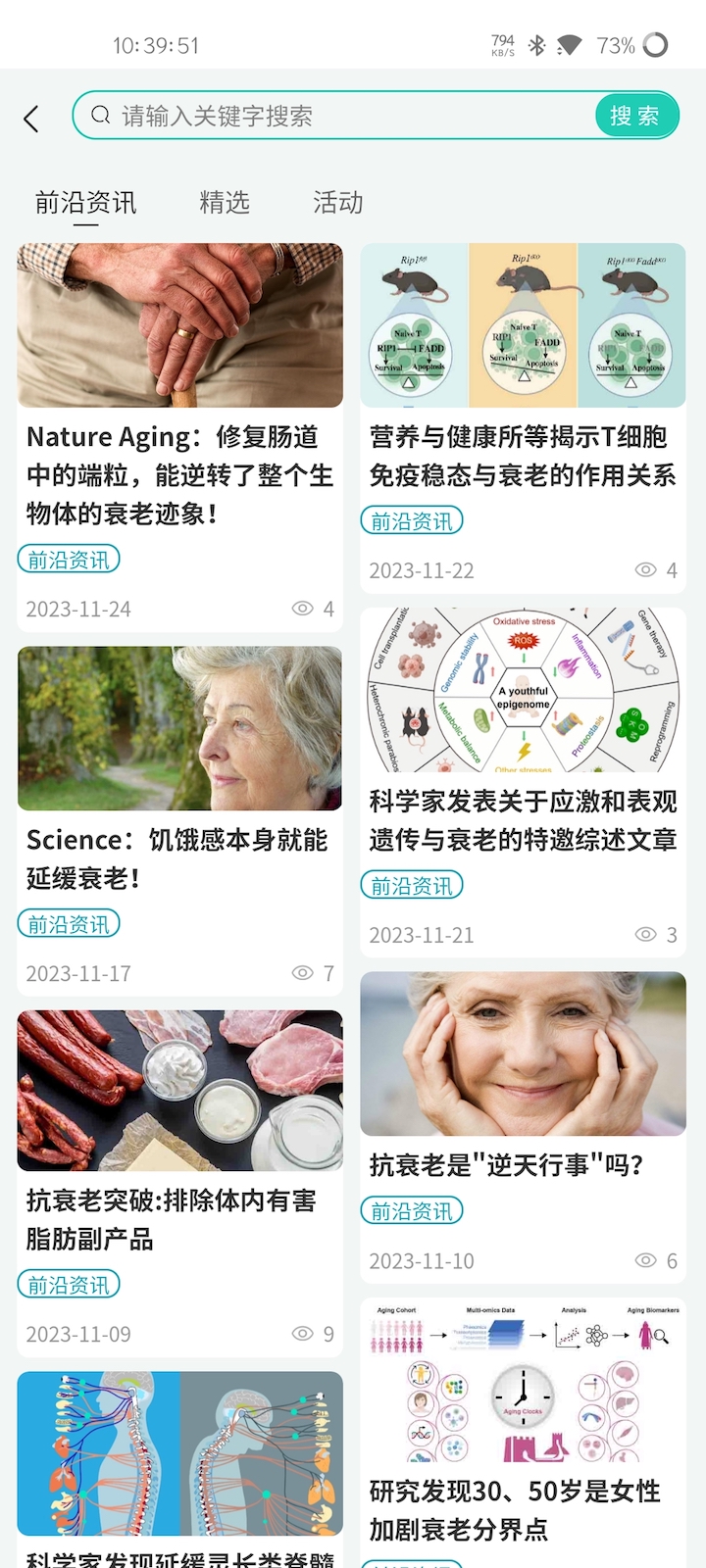Click the eye icon with 3 views on epigenome article

(x=644, y=934)
